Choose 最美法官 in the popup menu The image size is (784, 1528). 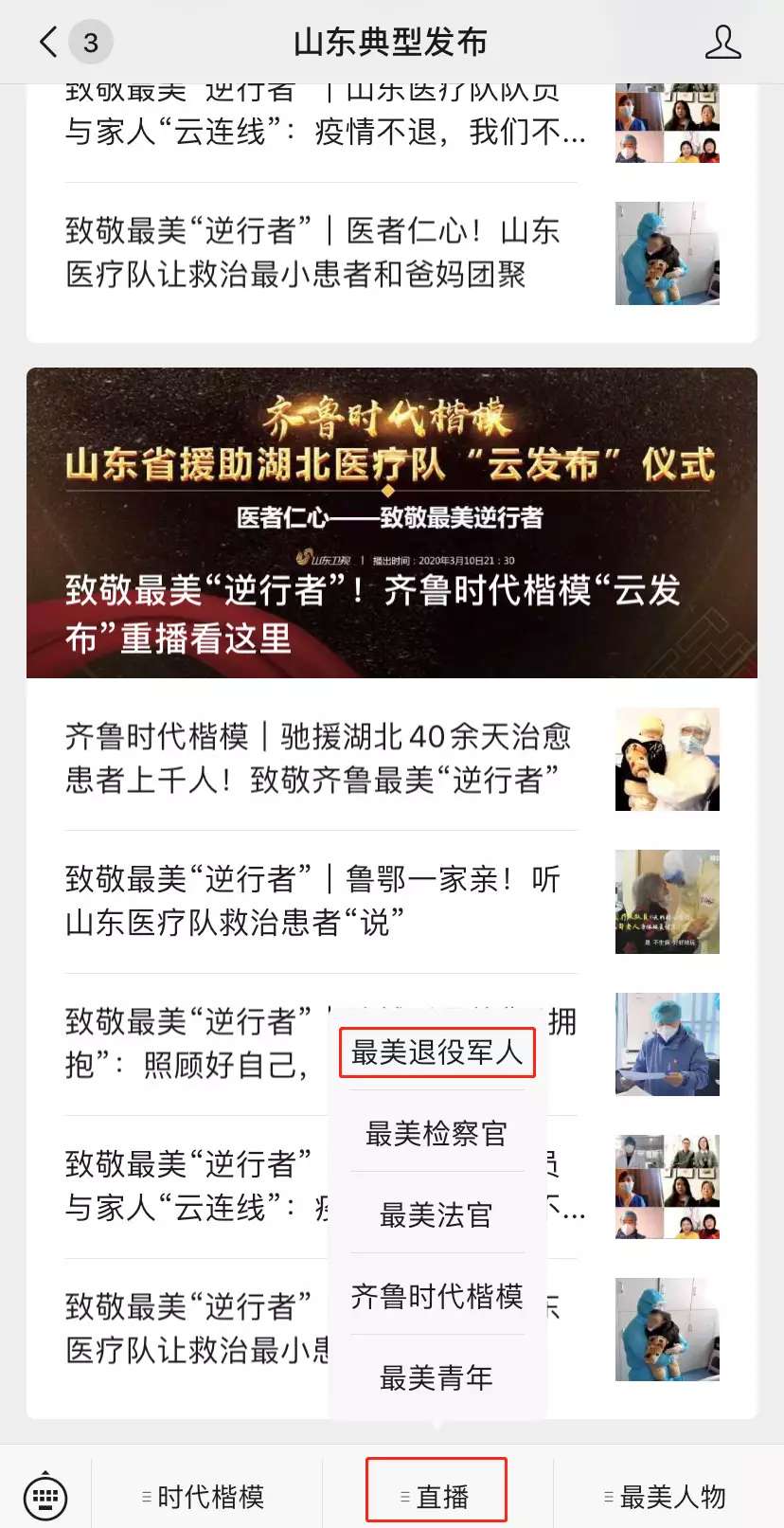(437, 1214)
